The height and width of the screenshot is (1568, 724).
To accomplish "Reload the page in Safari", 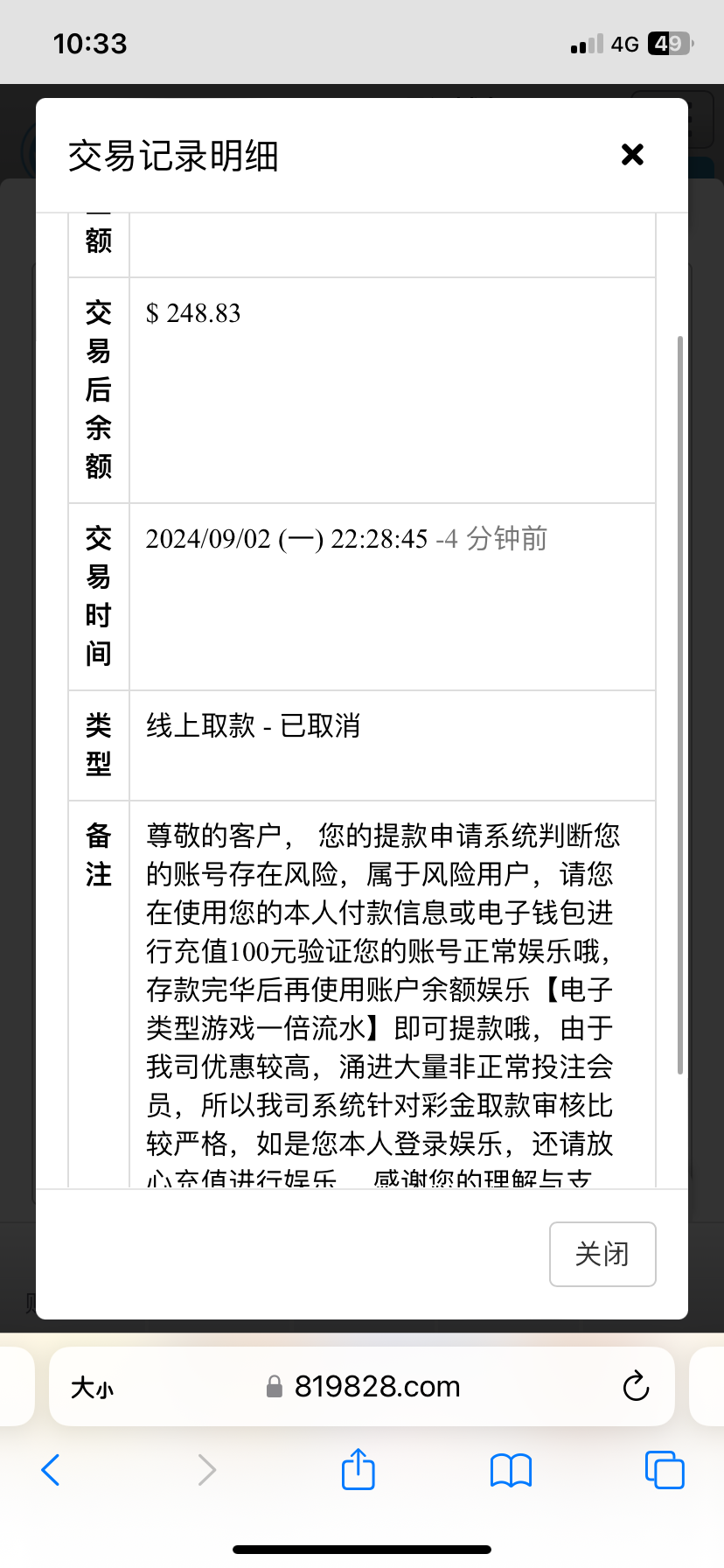I will pyautogui.click(x=636, y=1386).
